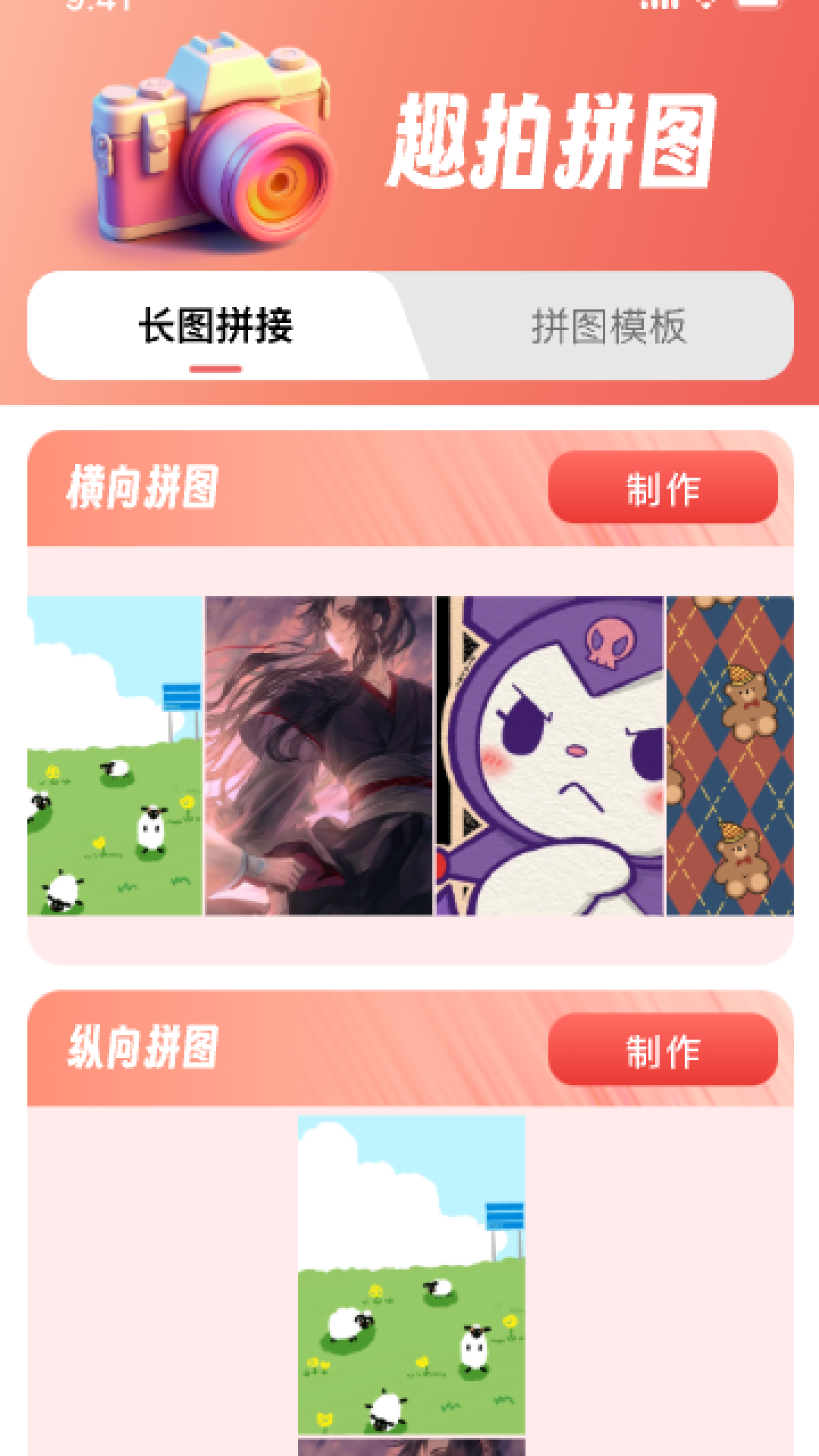Click the 纵向拼图 section heading
This screenshot has width=819, height=1456.
tap(144, 1050)
